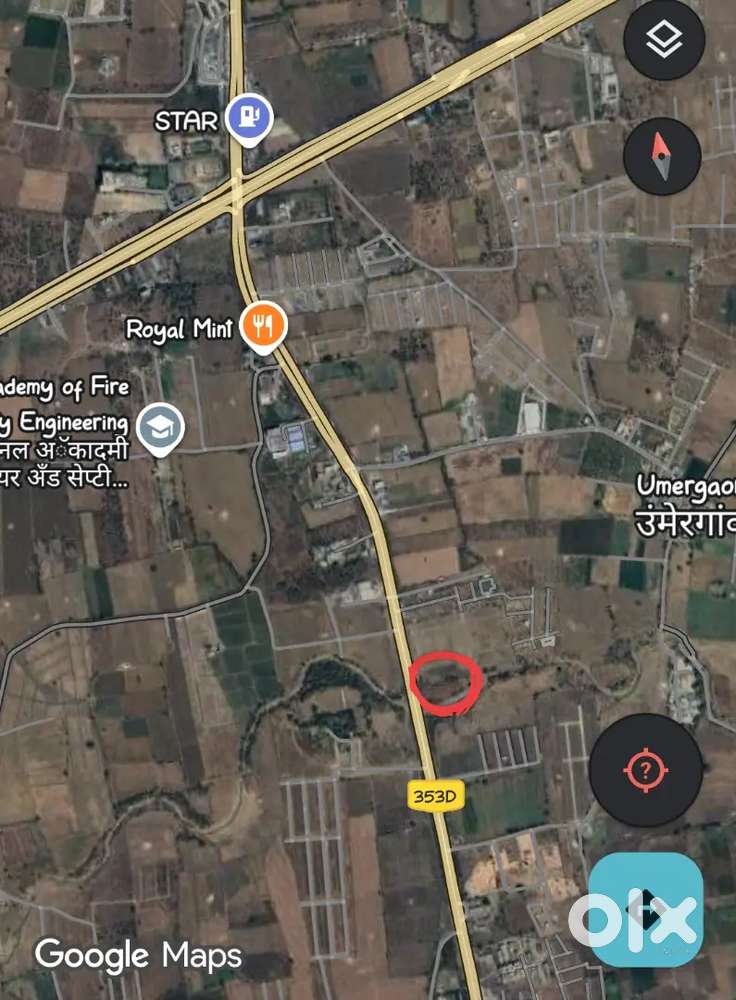Select the Royal Mint restaurant marker
The image size is (736, 1000).
(264, 326)
